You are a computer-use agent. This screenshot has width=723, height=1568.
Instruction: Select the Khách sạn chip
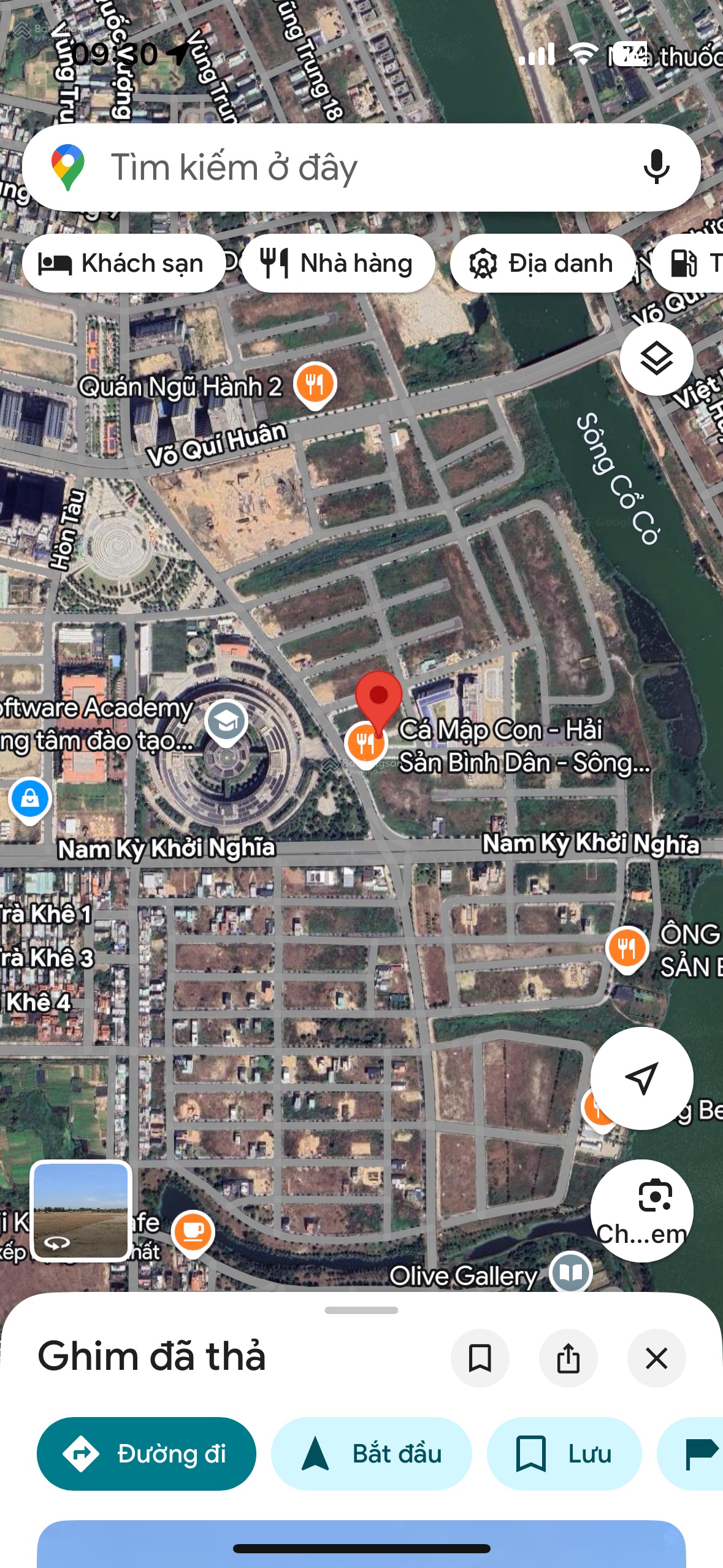click(123, 264)
